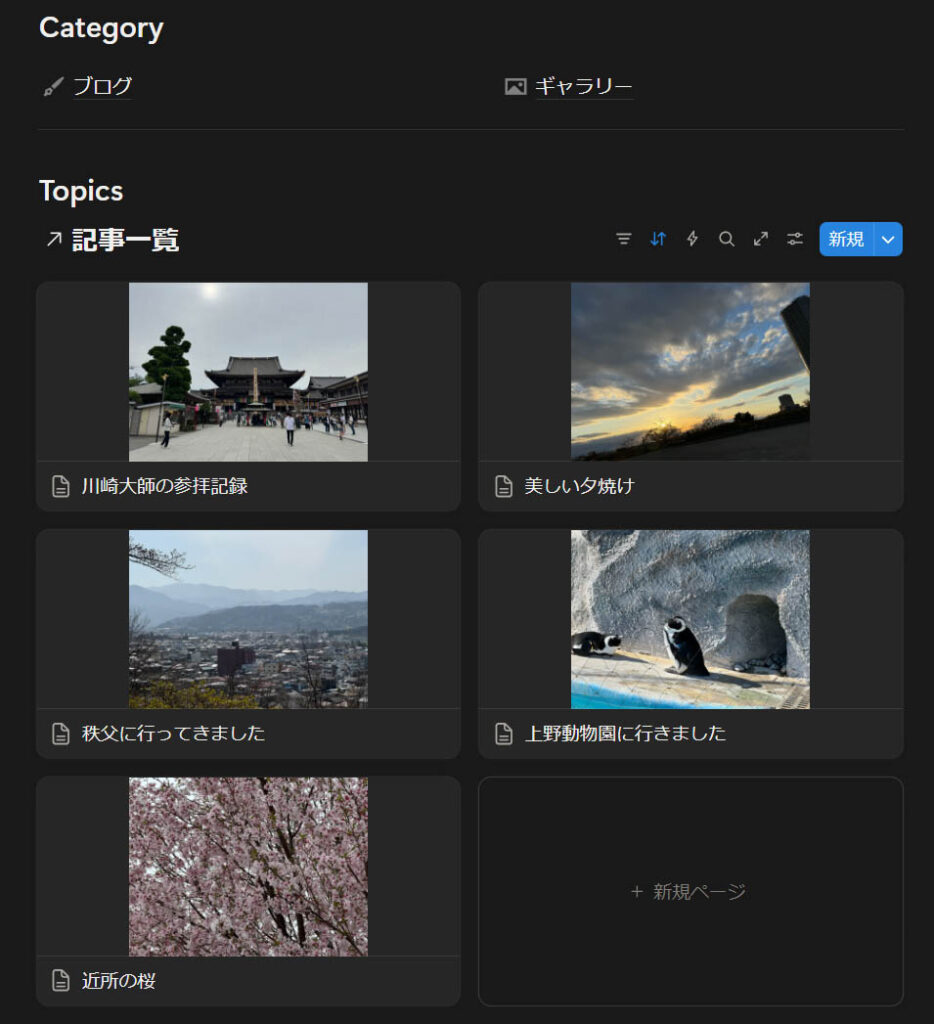Viewport: 934px width, 1024px height.
Task: Click the page icon beside 近所の桜
Action: tap(60, 981)
